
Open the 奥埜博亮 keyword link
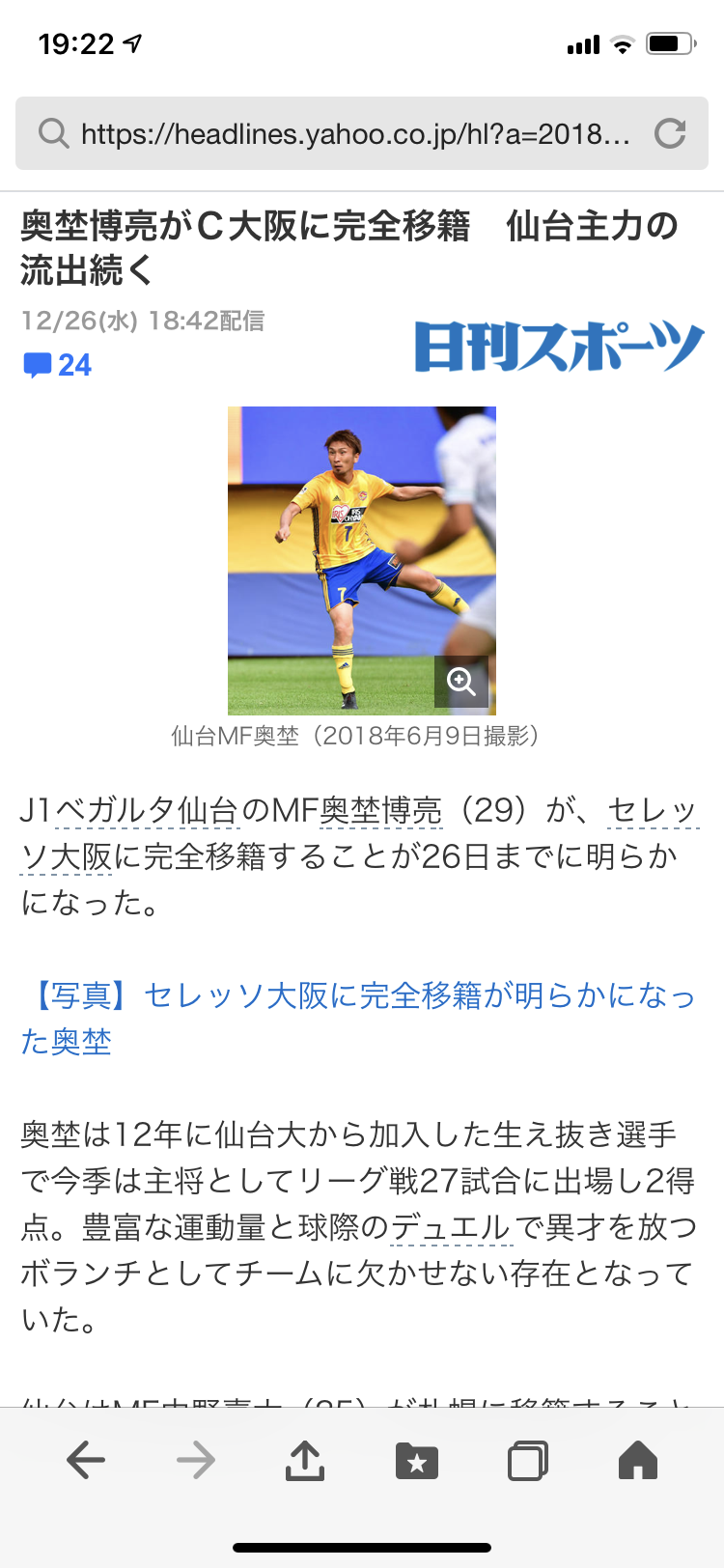point(380,809)
